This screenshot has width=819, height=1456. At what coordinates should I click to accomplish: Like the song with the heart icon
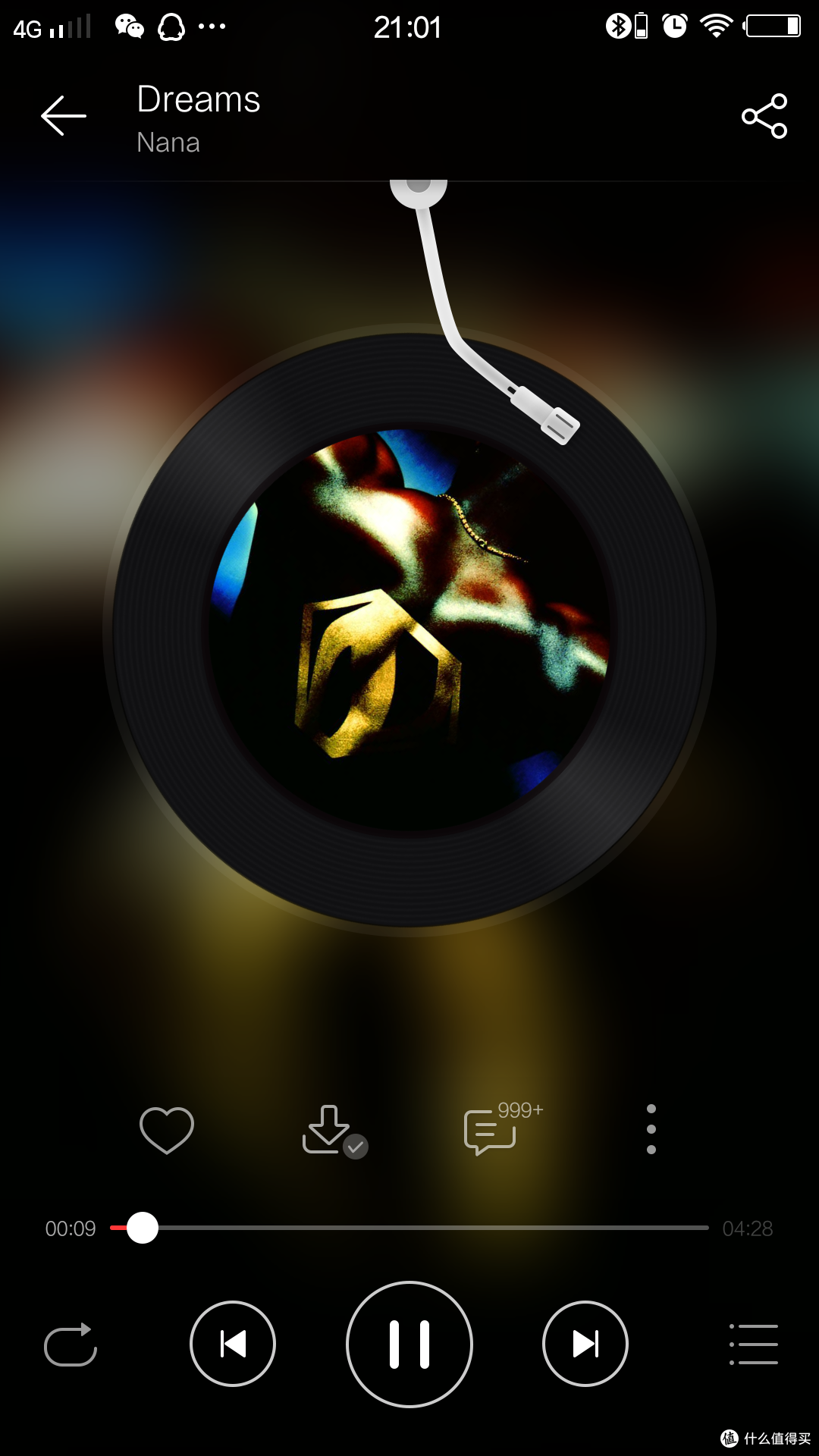point(167,1130)
